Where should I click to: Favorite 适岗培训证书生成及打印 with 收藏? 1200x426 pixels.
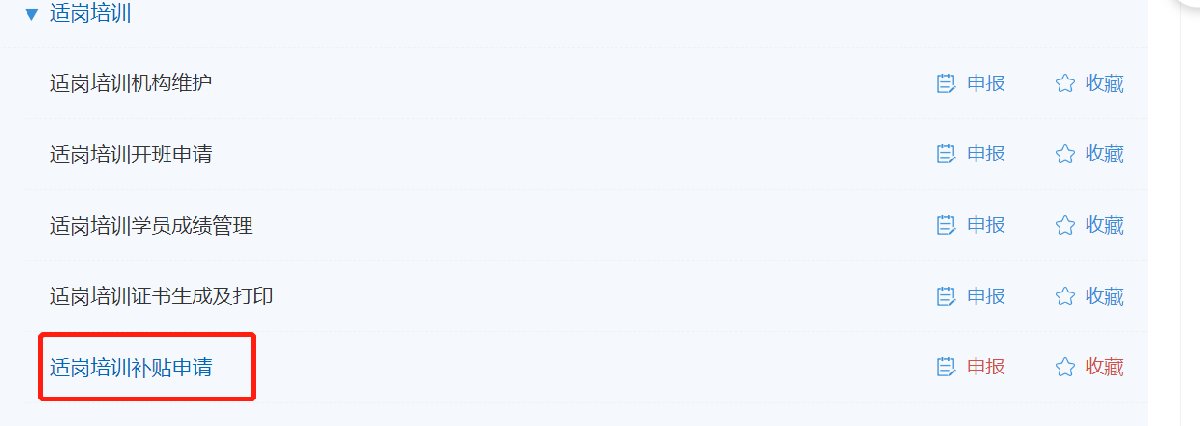coord(1090,297)
